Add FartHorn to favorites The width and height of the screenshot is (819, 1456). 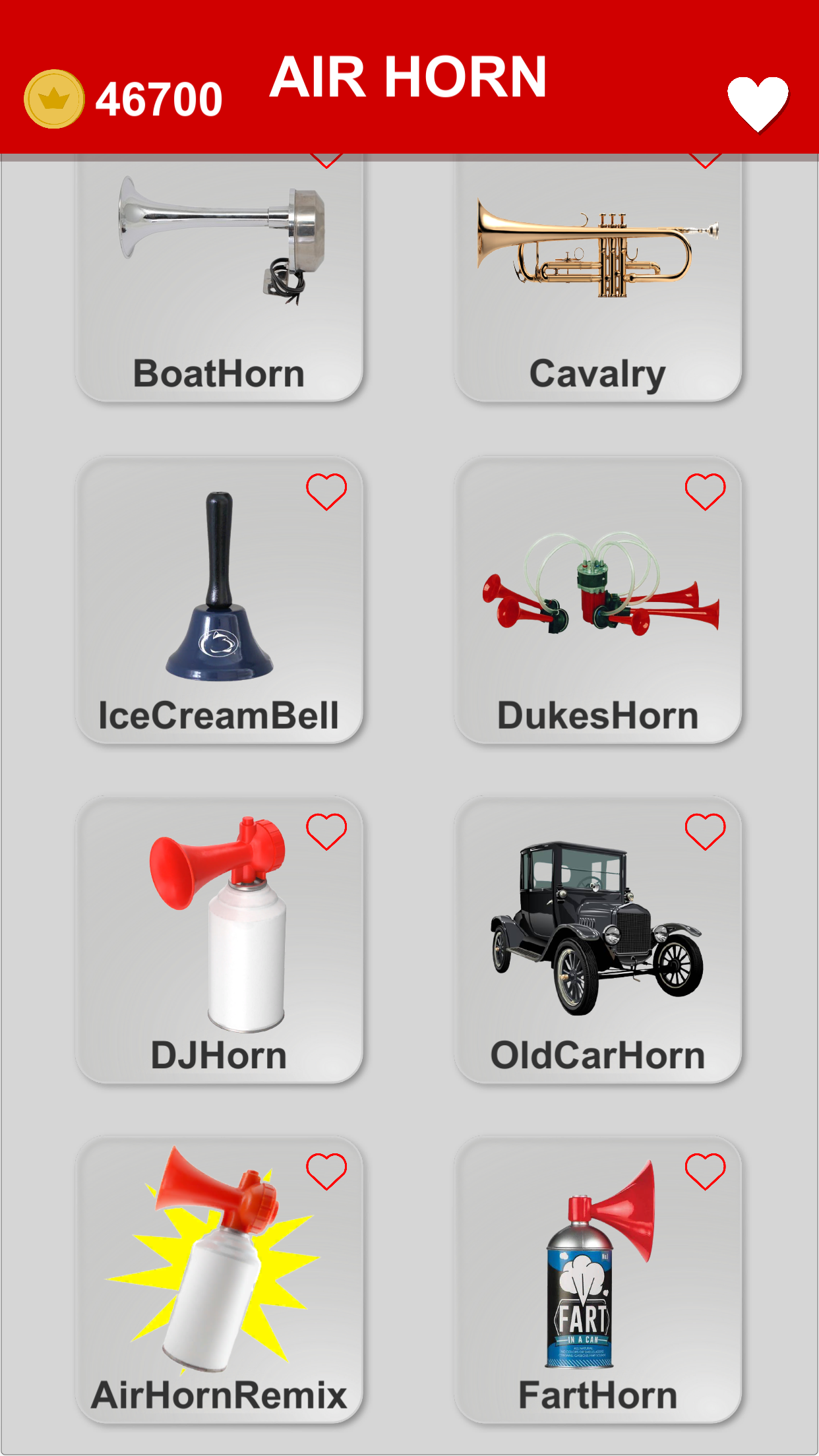pos(705,1171)
